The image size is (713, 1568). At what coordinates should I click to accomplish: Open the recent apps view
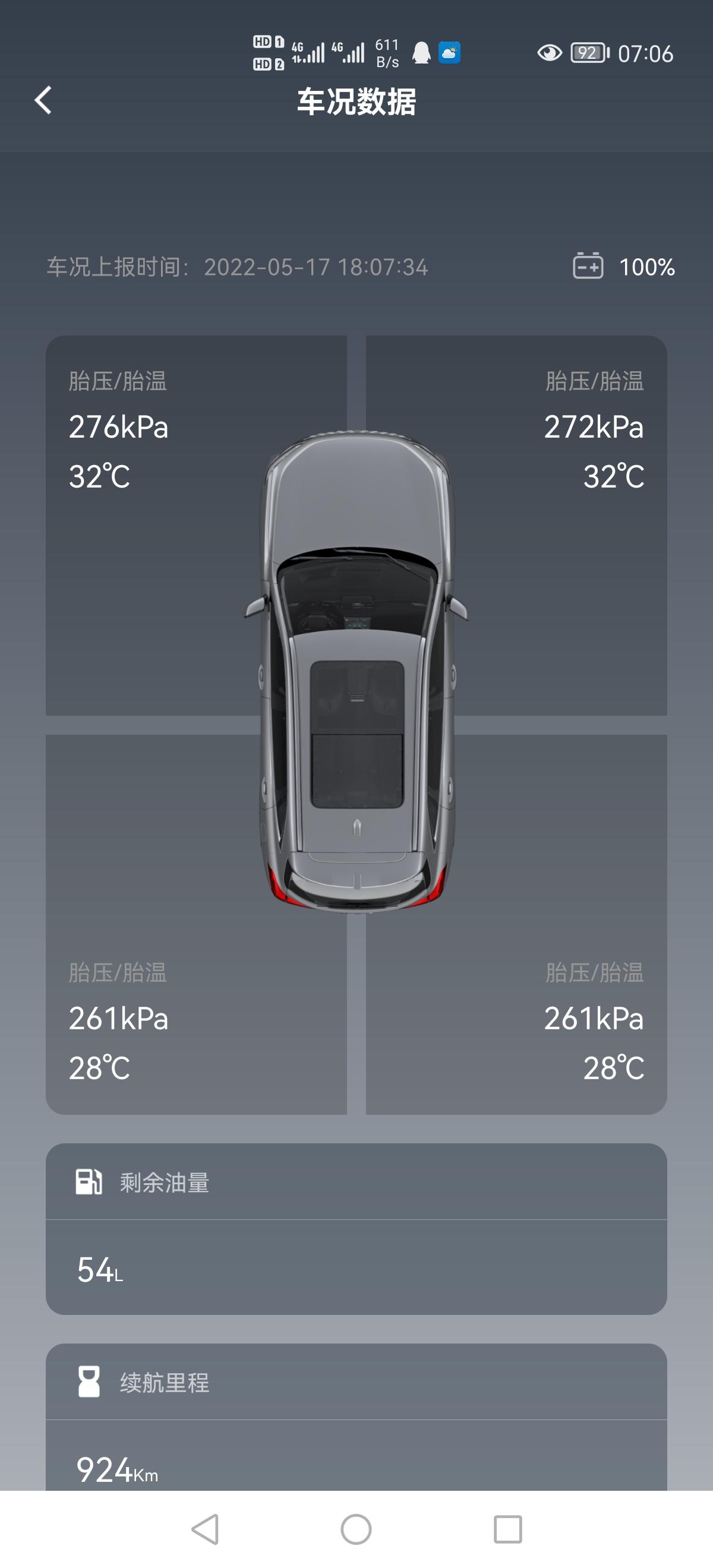508,1529
